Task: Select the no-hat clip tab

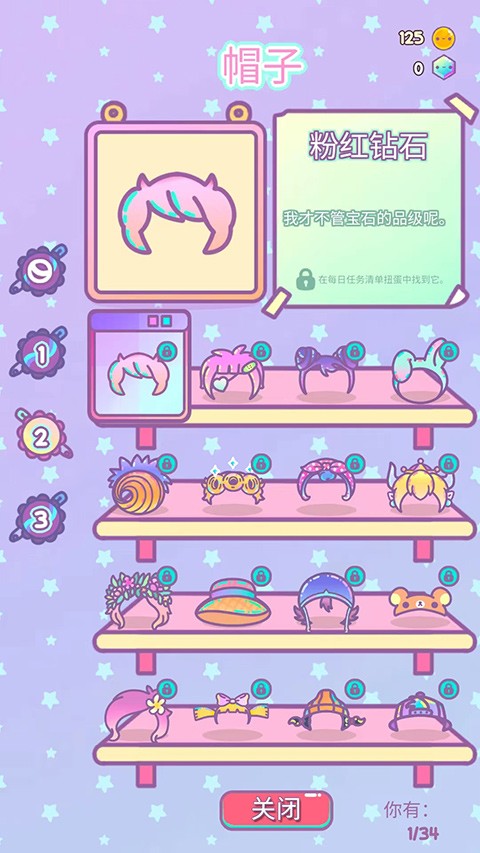Action: point(39,271)
